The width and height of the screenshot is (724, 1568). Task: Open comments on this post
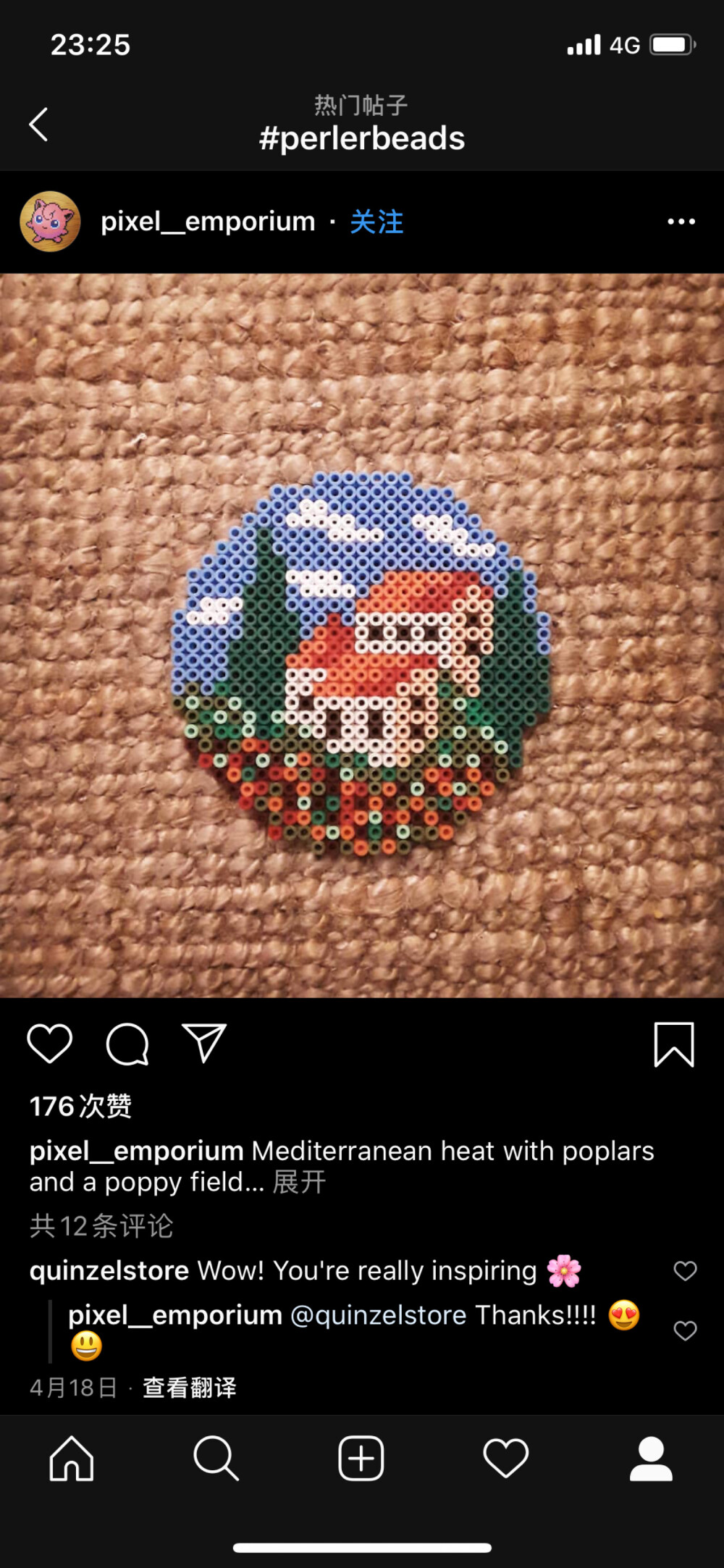click(127, 1044)
